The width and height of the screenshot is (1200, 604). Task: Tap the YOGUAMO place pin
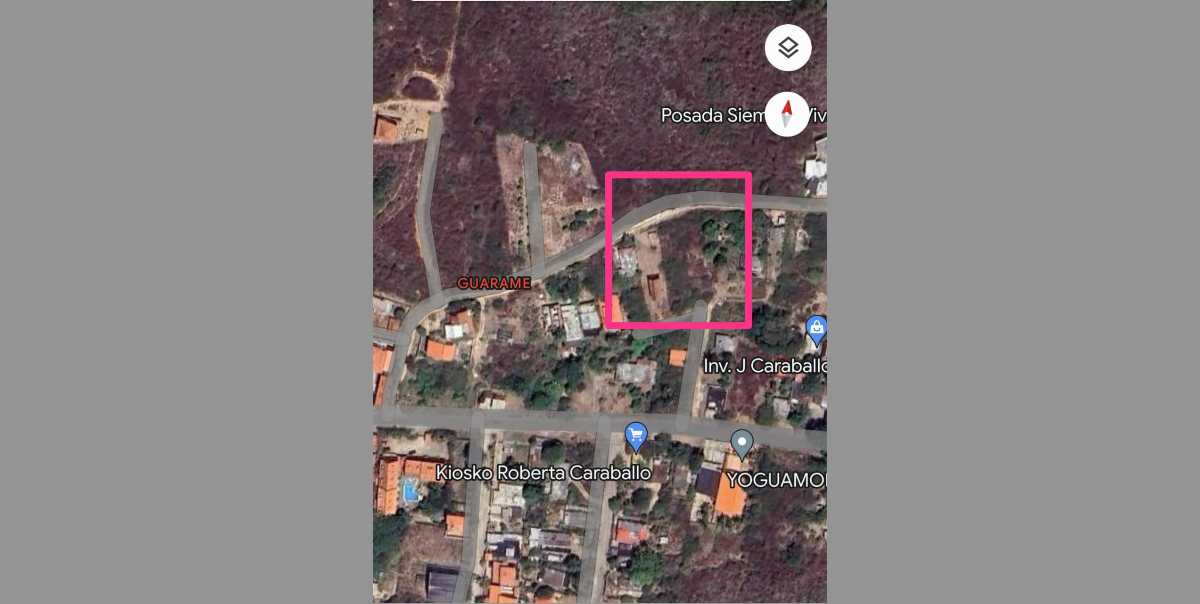pyautogui.click(x=741, y=442)
